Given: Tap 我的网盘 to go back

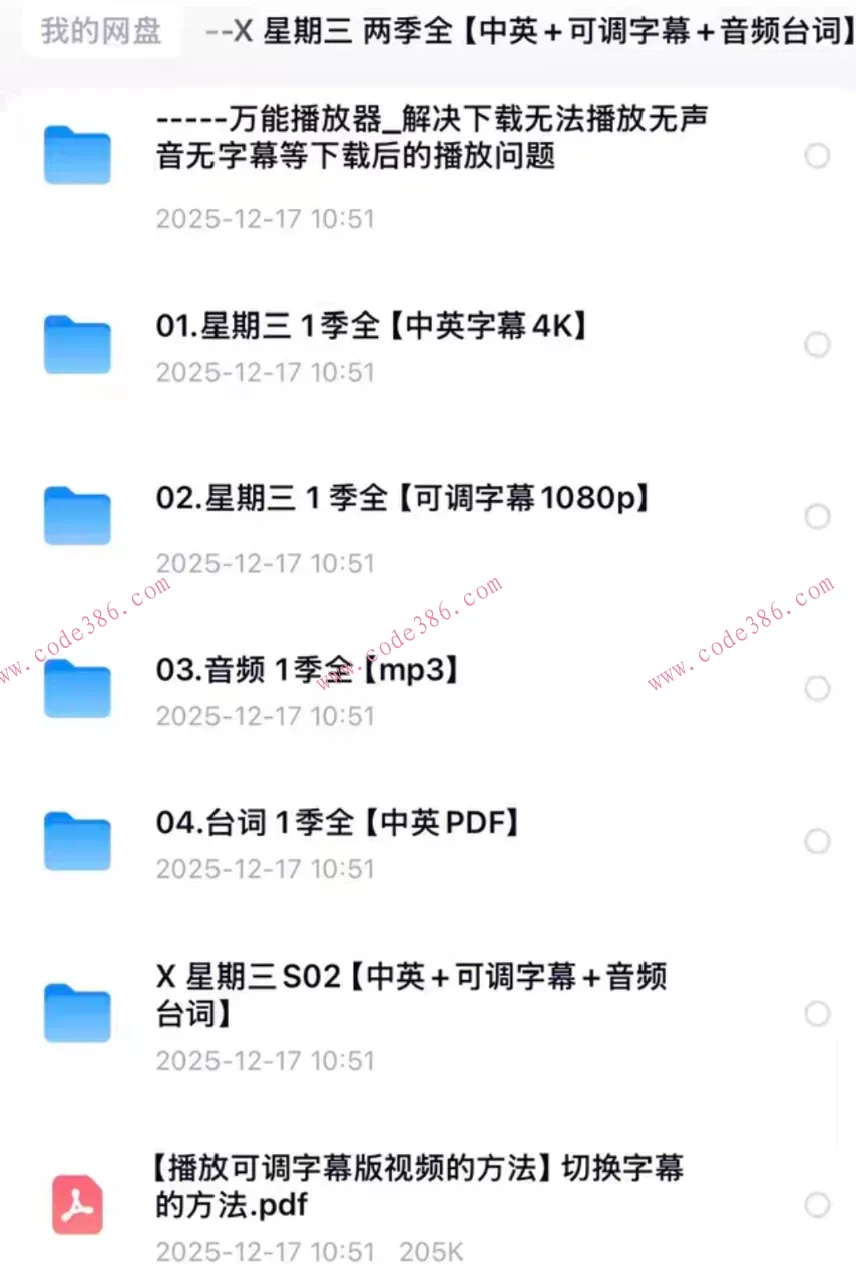Looking at the screenshot, I should 100,32.
